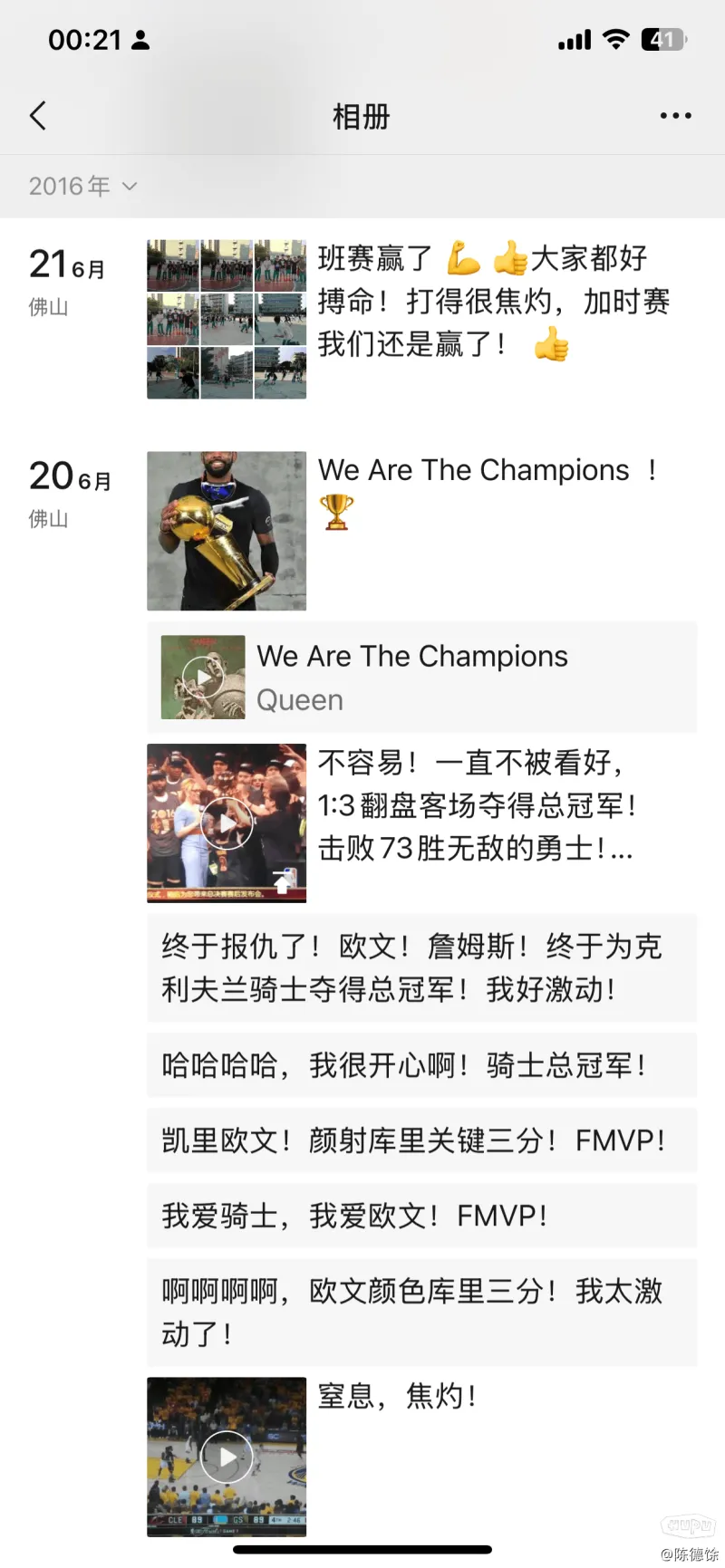
Task: Play the 窒息，焦灼 game video
Action: click(227, 1457)
